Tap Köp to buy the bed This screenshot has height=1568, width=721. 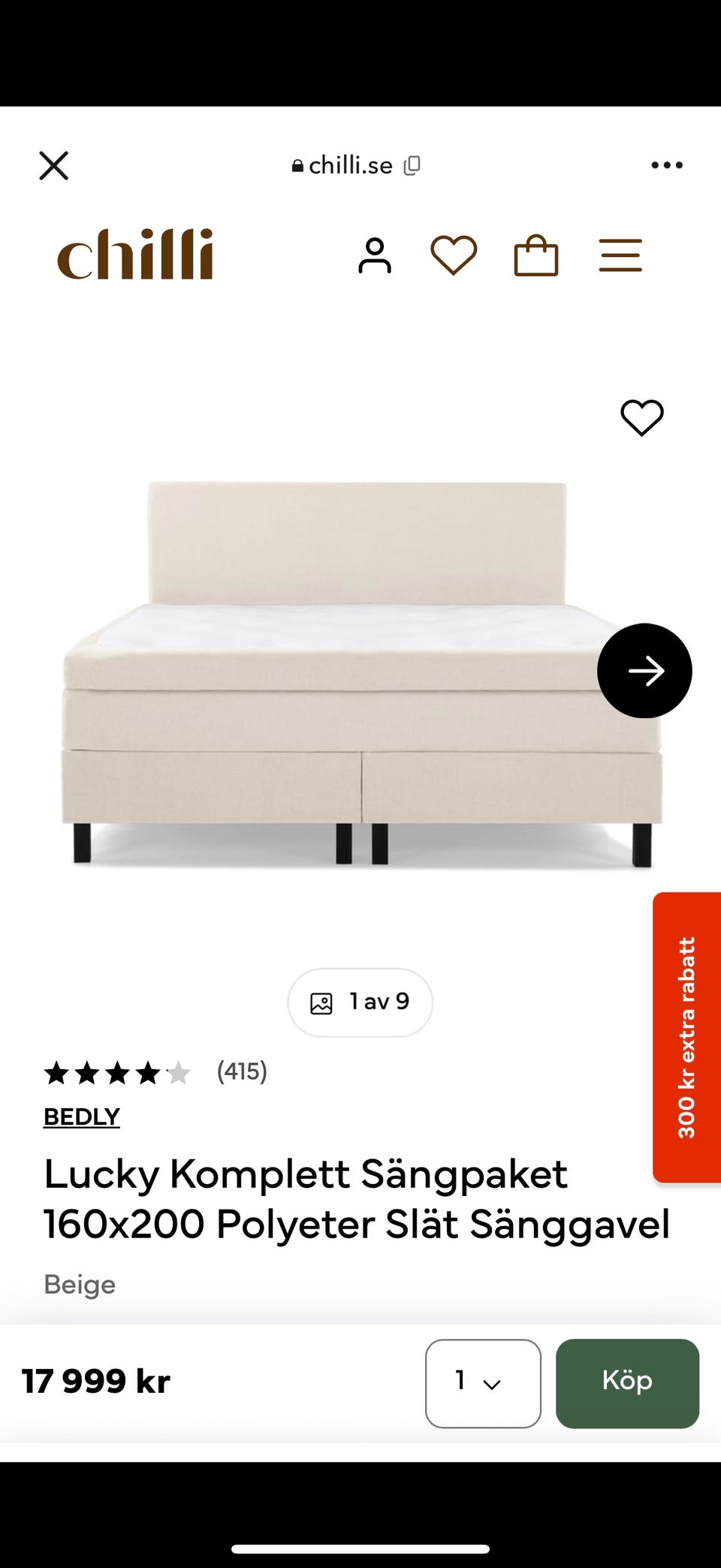pos(627,1383)
